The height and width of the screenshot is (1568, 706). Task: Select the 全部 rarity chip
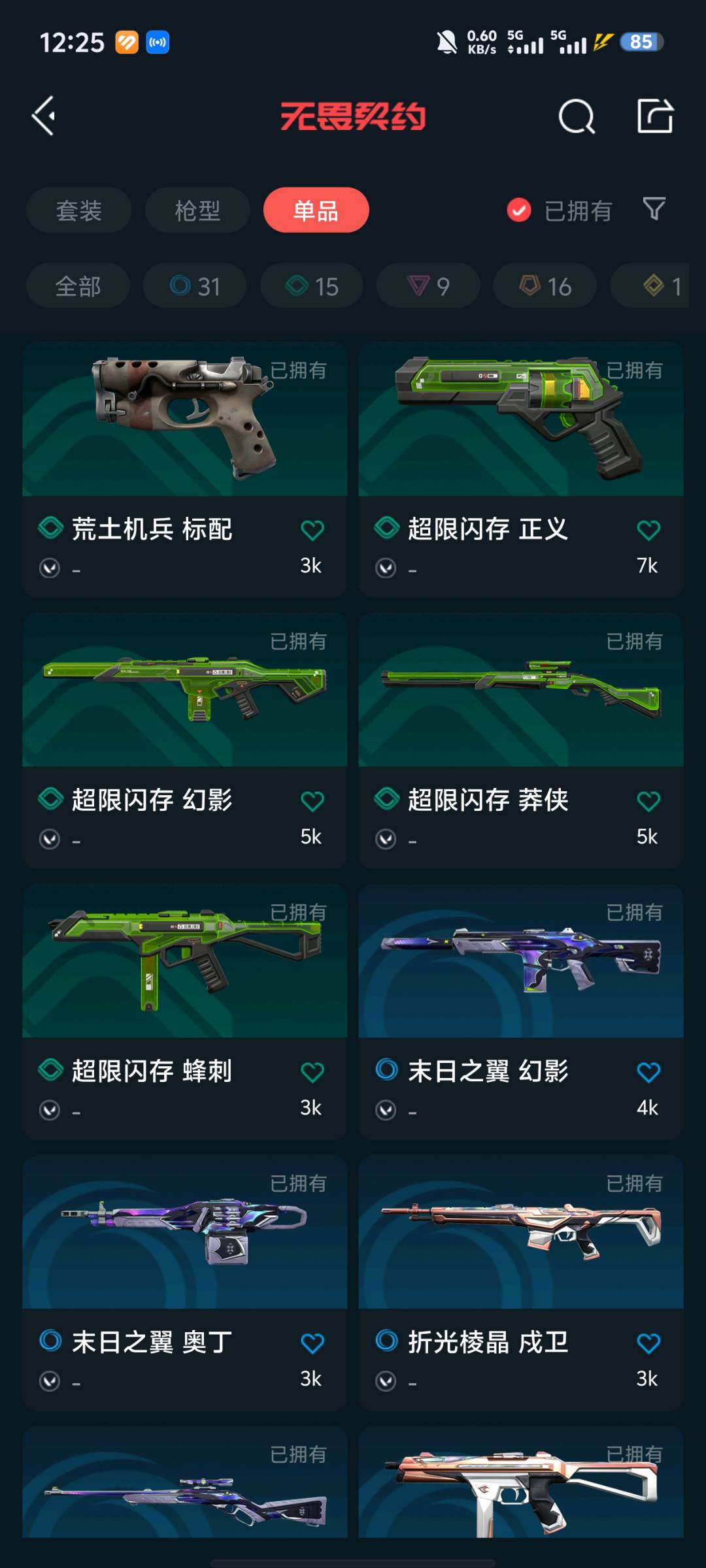78,286
